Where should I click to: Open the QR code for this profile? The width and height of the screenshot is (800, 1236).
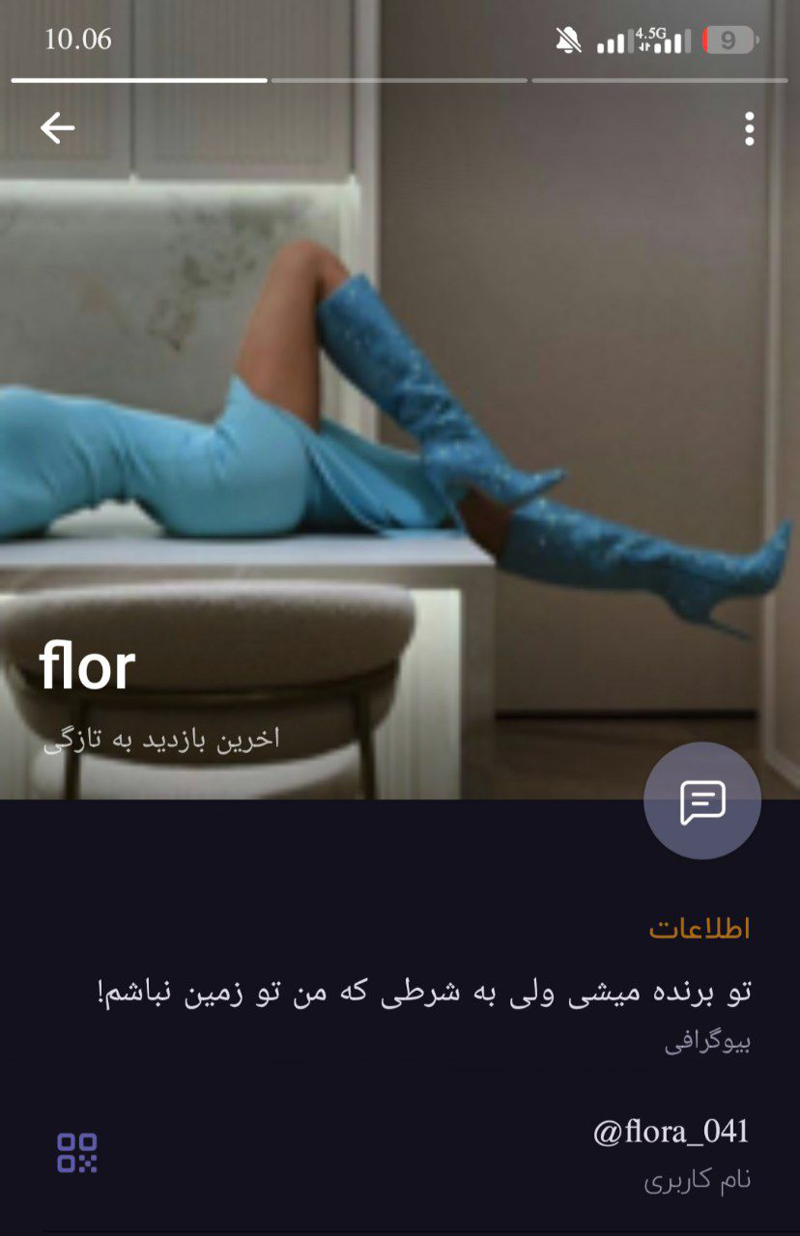[77, 1152]
